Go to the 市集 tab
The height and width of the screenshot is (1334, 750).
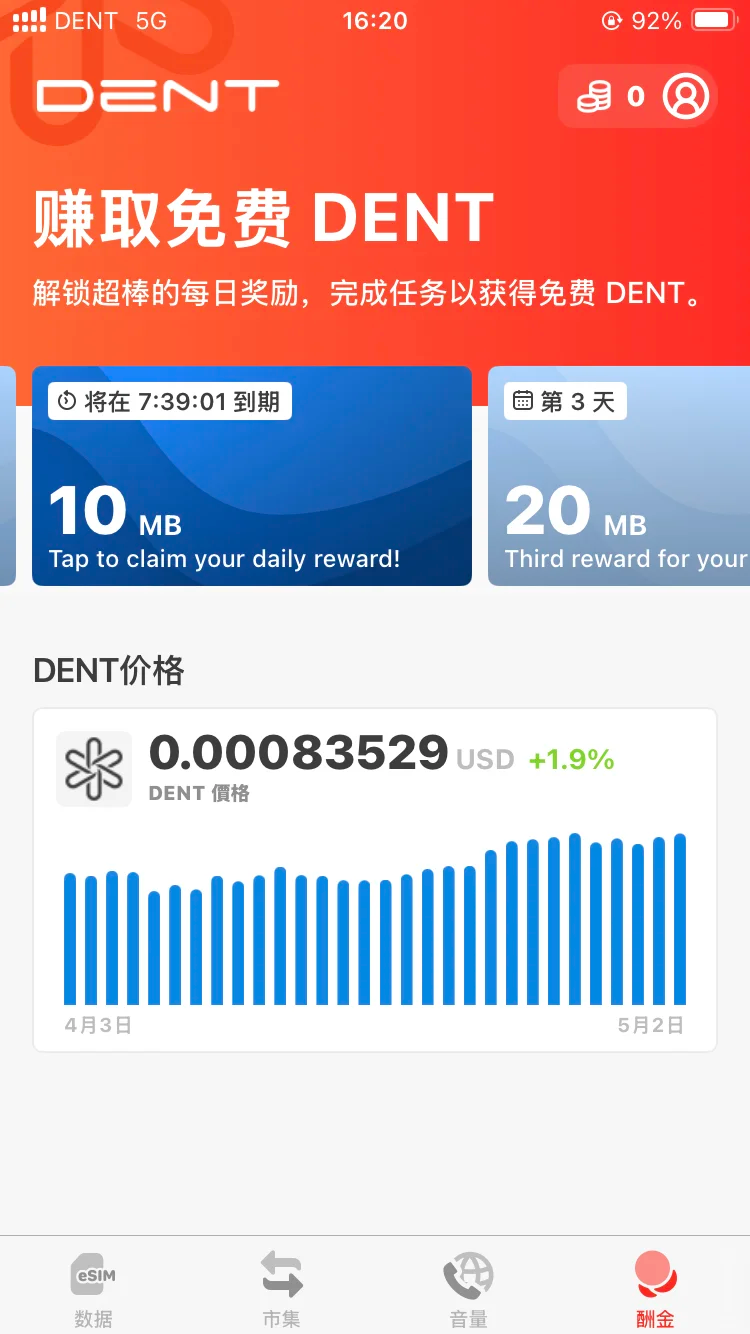pyautogui.click(x=281, y=1288)
